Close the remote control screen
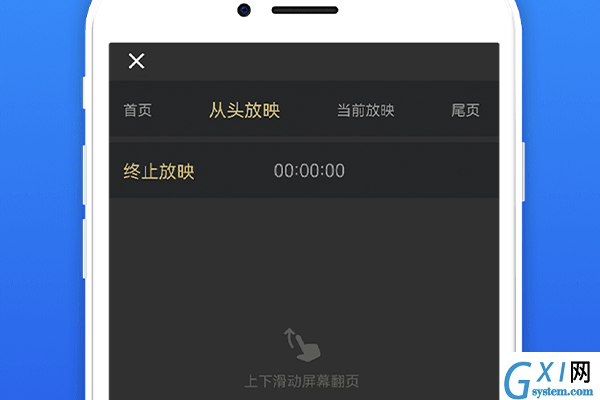This screenshot has height=400, width=600. 137,61
